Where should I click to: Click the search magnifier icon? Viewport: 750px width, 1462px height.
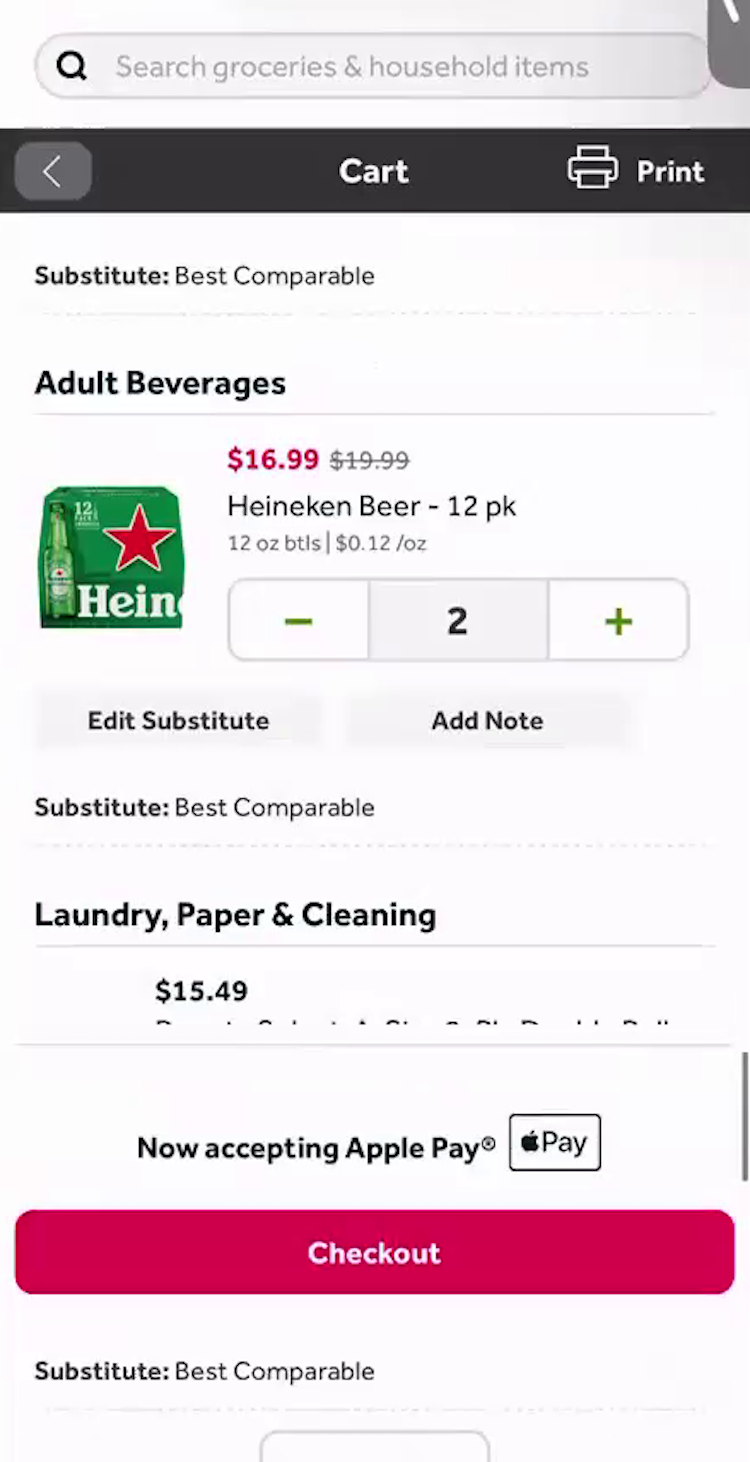[x=71, y=66]
